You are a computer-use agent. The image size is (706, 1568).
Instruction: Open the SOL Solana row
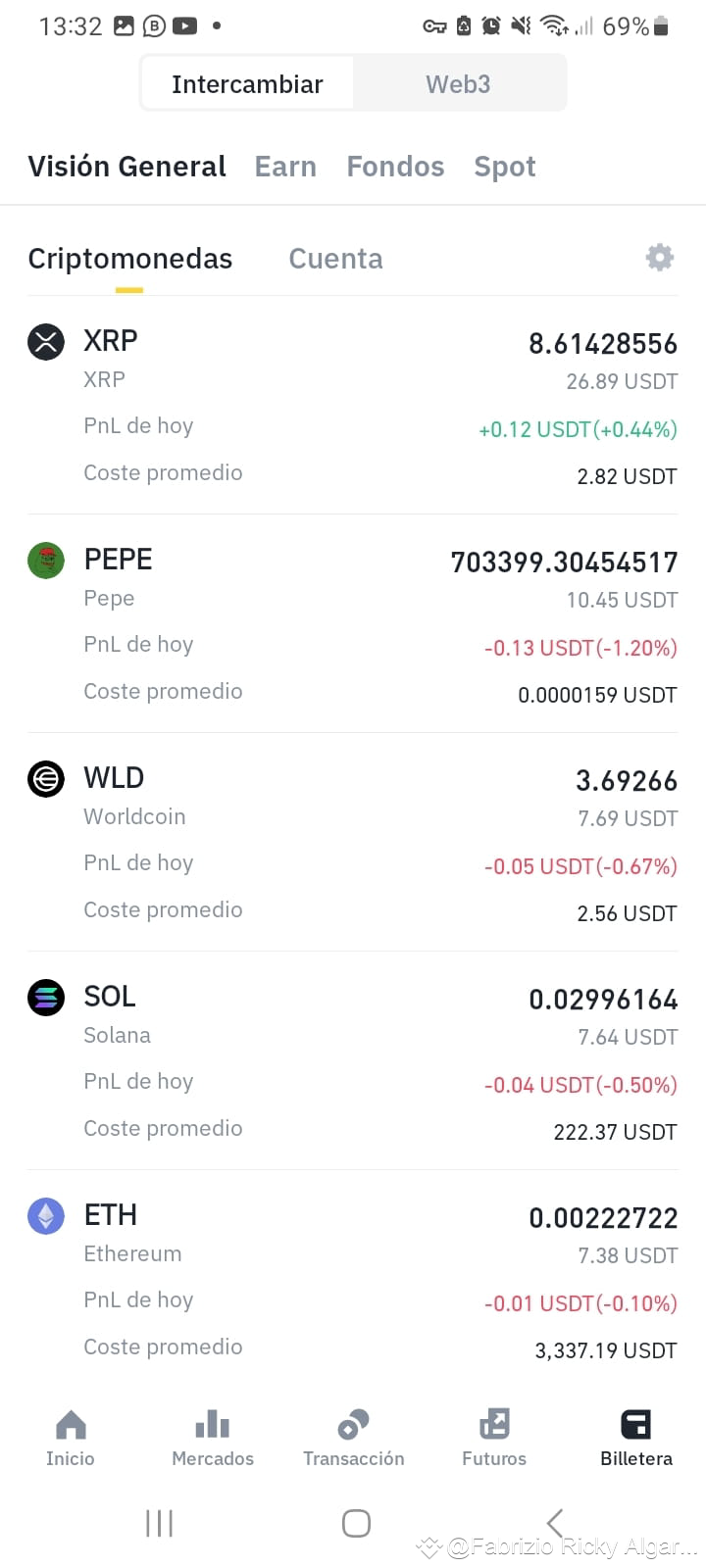pos(353,1061)
